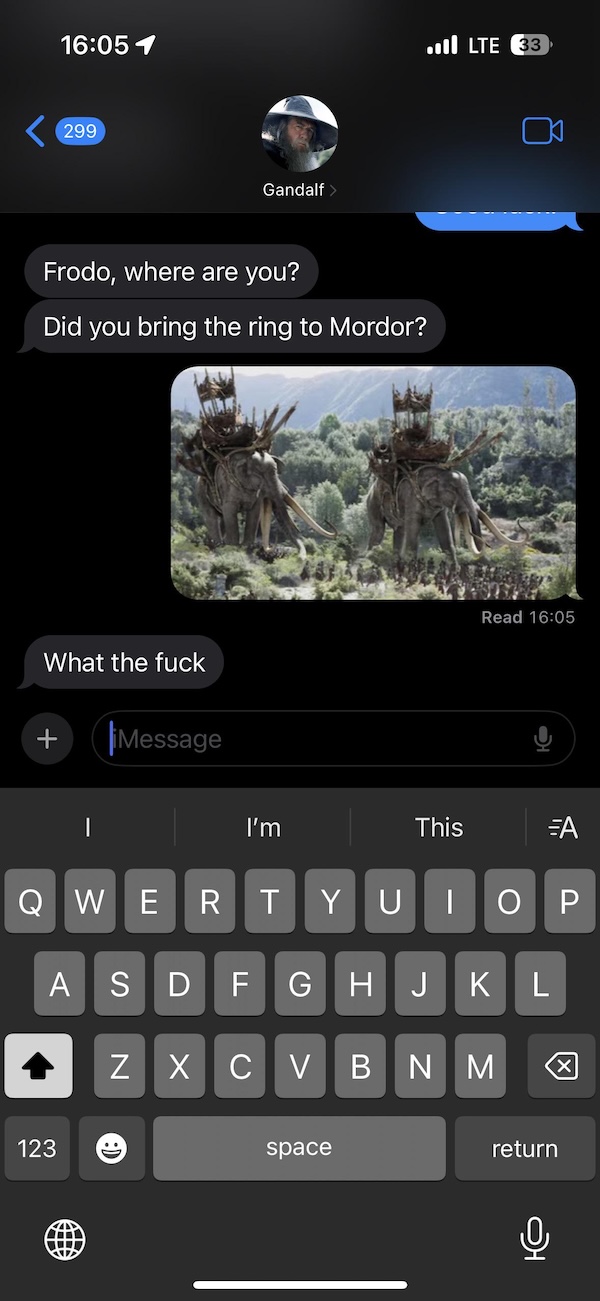The height and width of the screenshot is (1301, 600).
Task: Switch to the 123 numeric keyboard
Action: (37, 1148)
